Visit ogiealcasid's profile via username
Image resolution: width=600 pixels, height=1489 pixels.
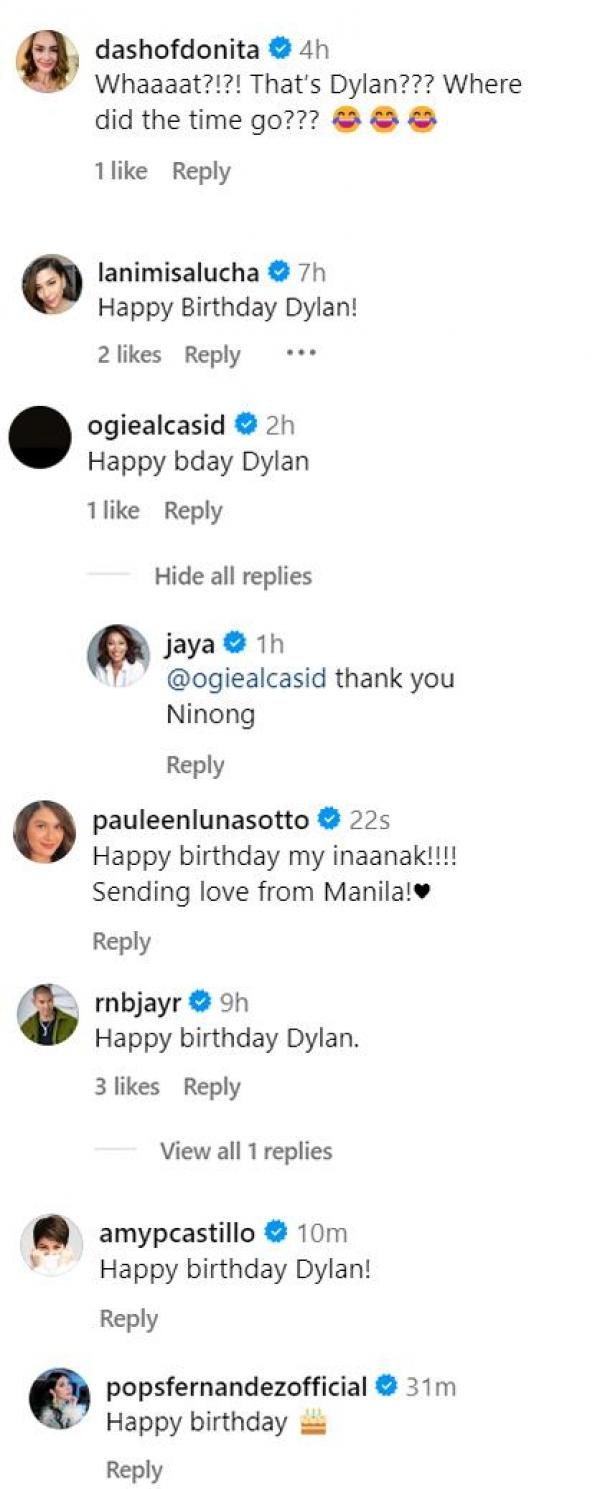point(156,425)
